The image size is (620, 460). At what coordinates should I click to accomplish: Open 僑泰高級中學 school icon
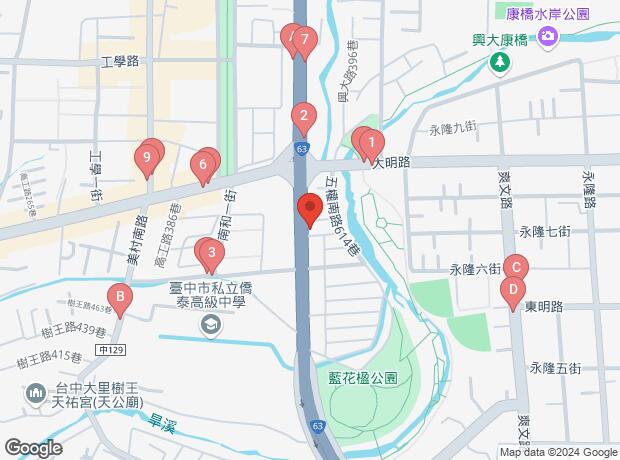(x=211, y=324)
